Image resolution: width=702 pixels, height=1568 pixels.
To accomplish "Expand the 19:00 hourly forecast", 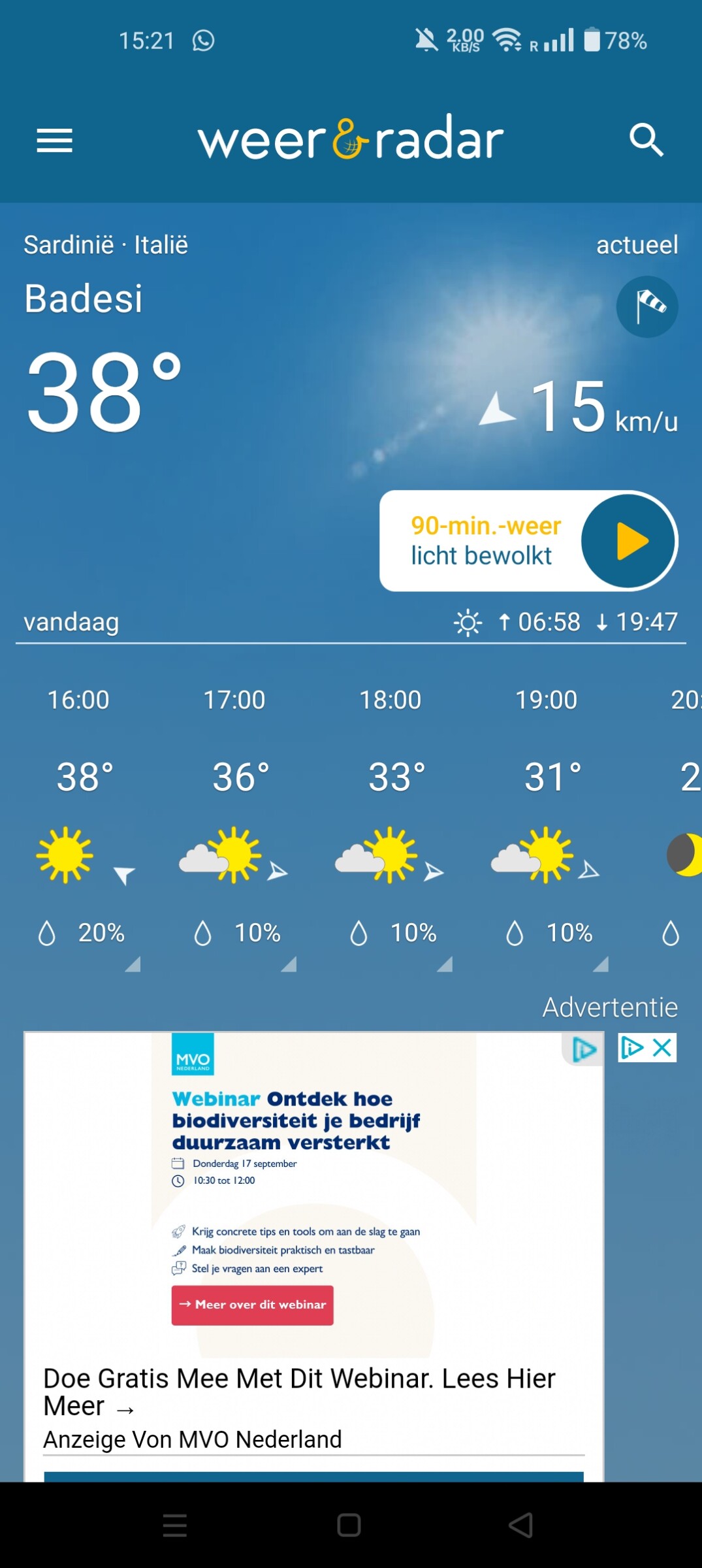I will (600, 964).
